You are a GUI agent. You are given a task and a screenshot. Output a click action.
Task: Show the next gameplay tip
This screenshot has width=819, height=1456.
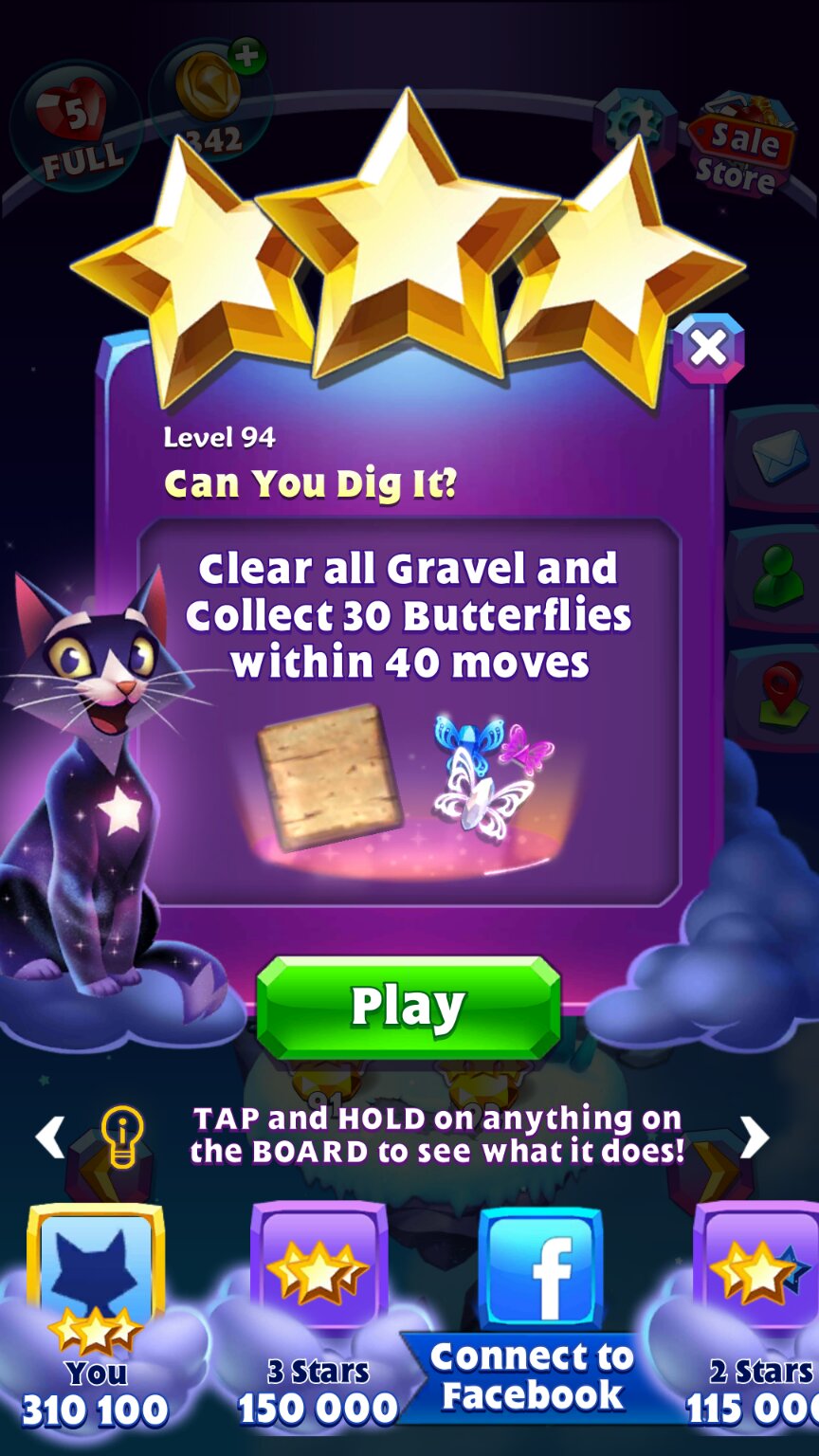[755, 1137]
